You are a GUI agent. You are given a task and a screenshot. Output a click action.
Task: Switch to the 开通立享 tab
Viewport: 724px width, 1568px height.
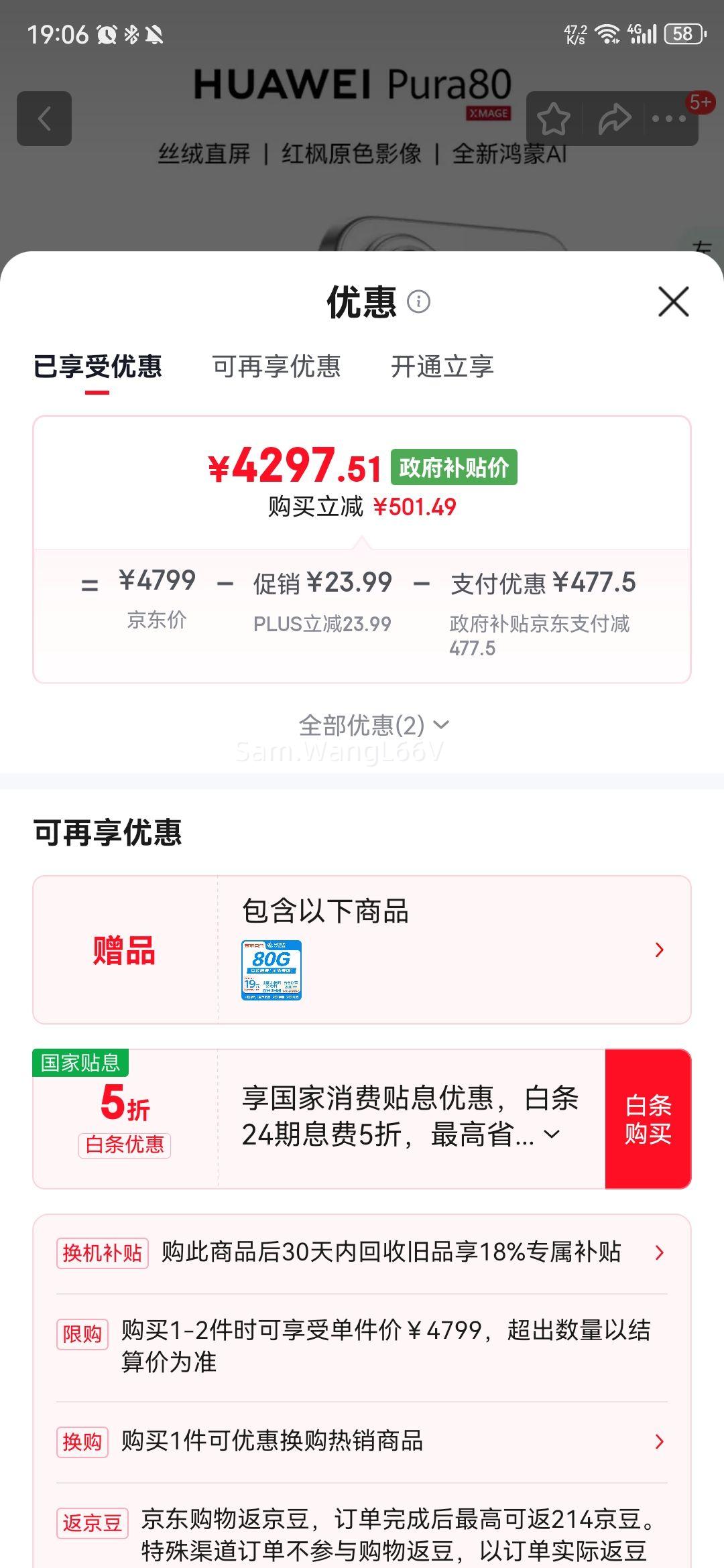click(x=442, y=367)
